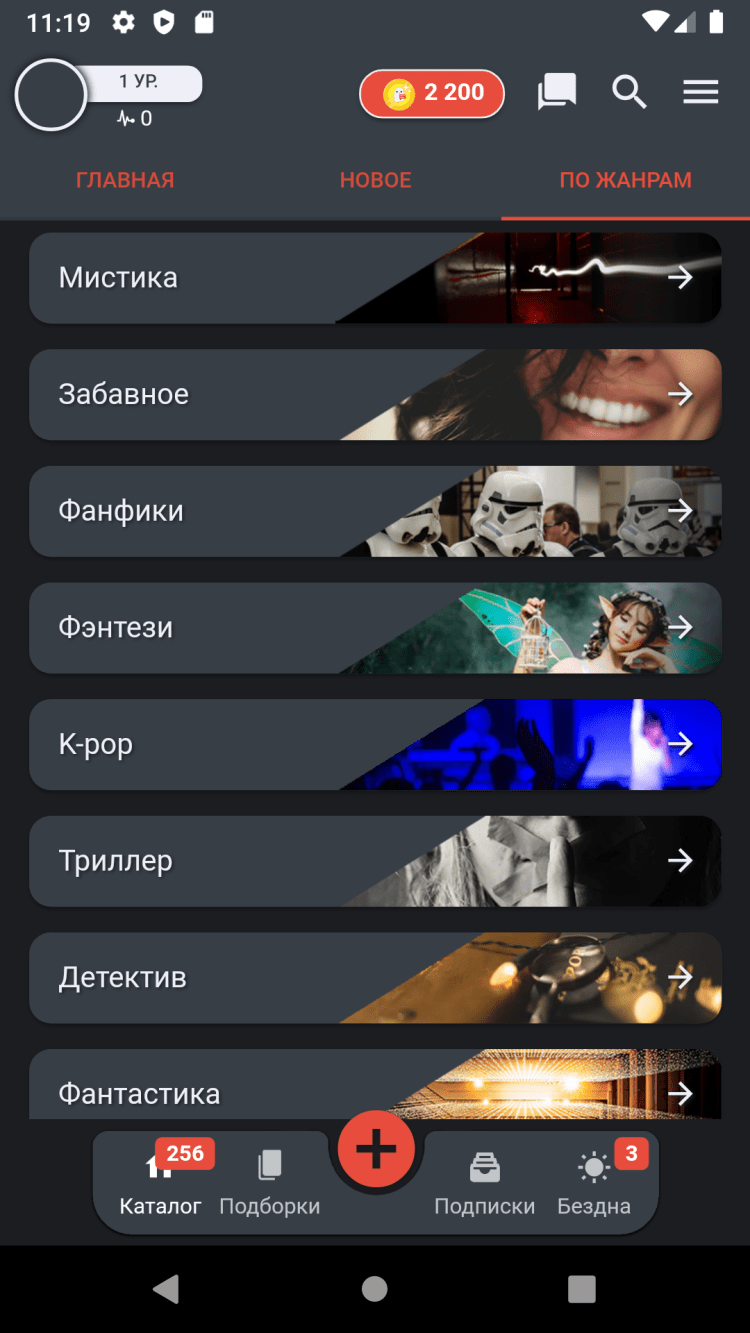Browse the Фанфики genre
750x1333 pixels.
[375, 511]
